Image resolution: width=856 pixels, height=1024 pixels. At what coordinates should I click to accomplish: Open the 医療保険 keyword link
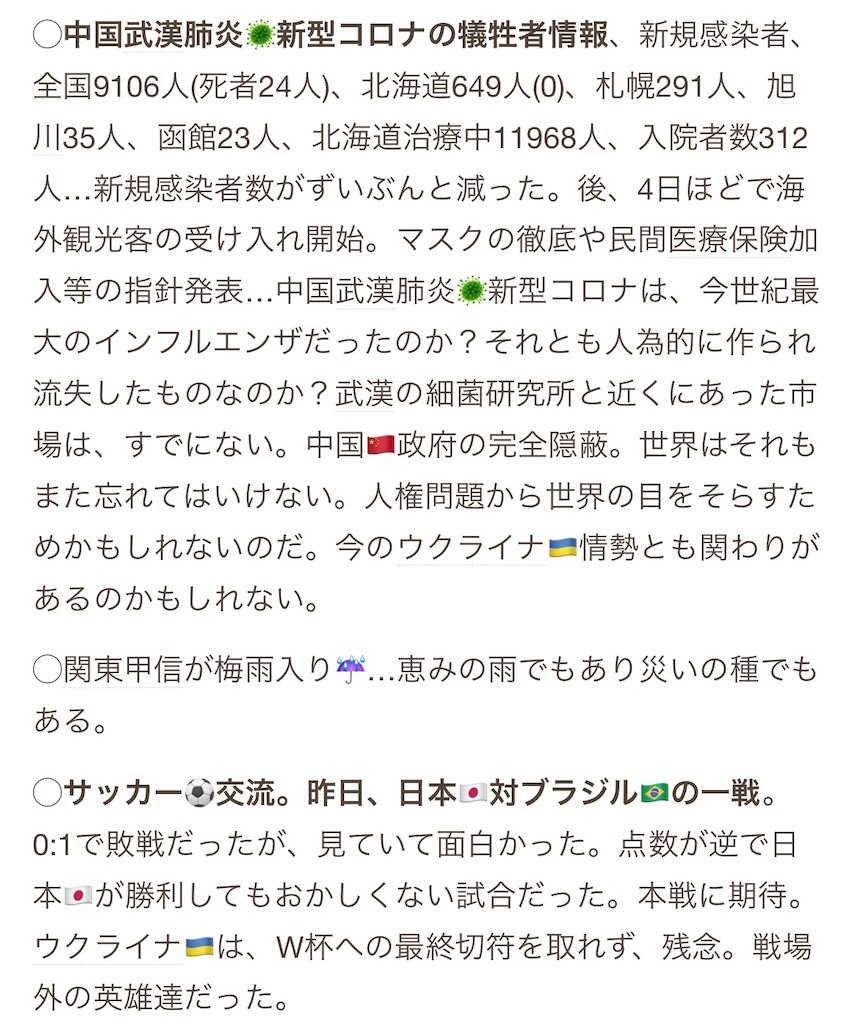(x=728, y=240)
